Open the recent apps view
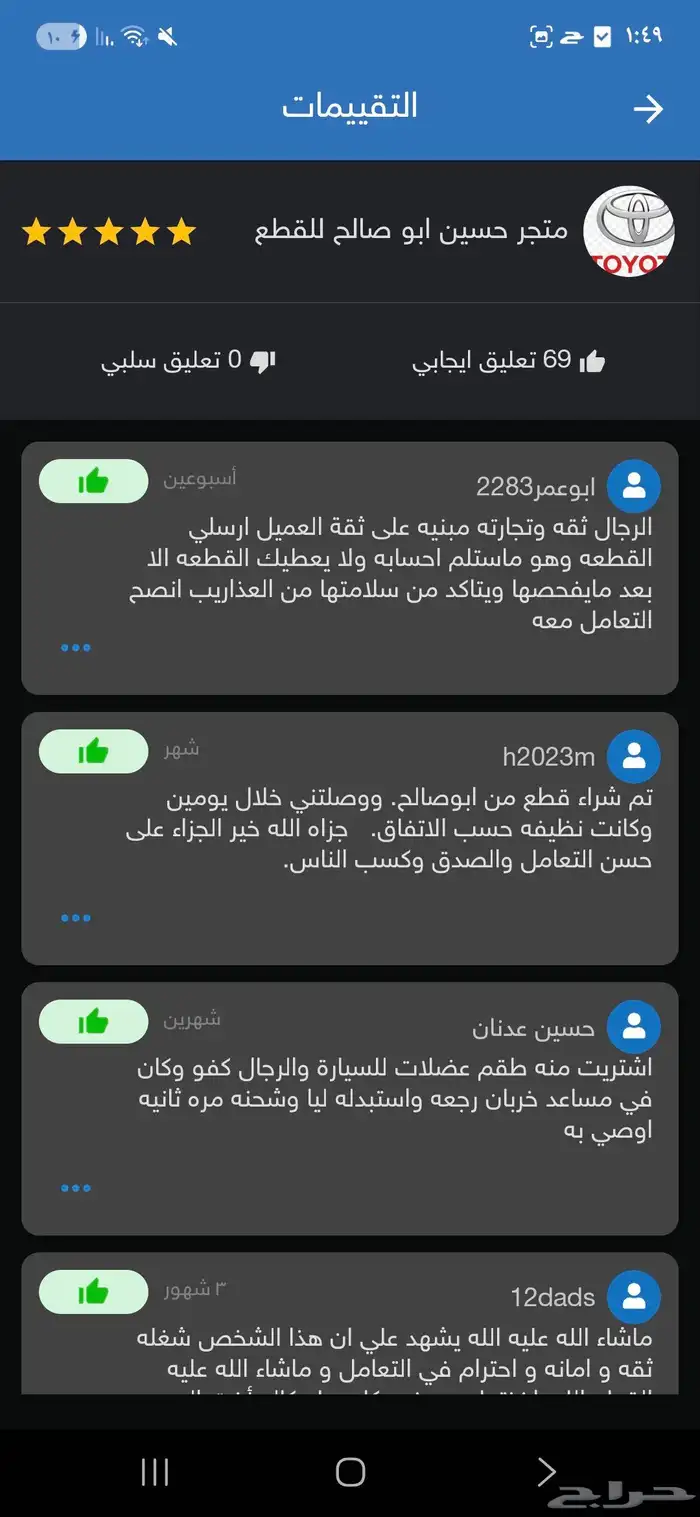This screenshot has width=700, height=1517. [x=155, y=1471]
